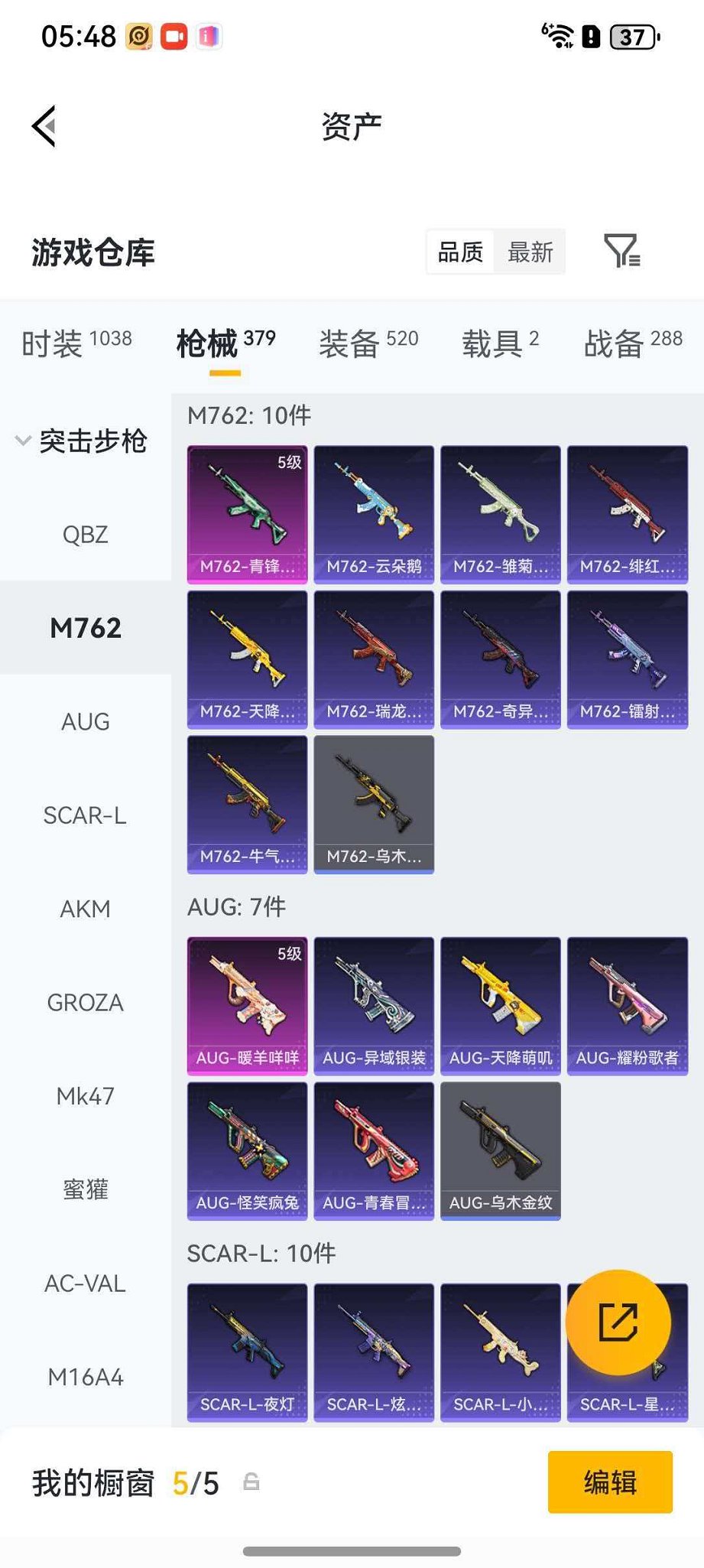704x1568 pixels.
Task: Open the AUG-暖羊咩咩 skin
Action: 247,1005
